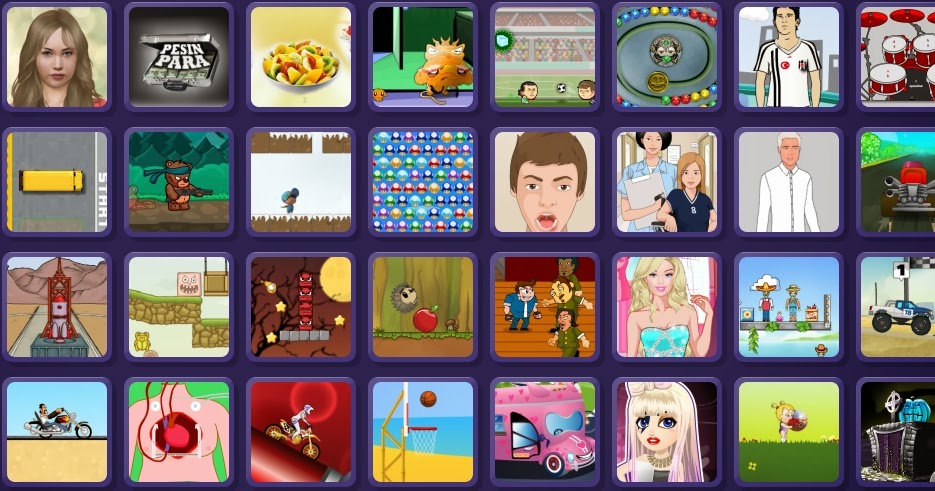Launch the drum kit game

[x=897, y=56]
